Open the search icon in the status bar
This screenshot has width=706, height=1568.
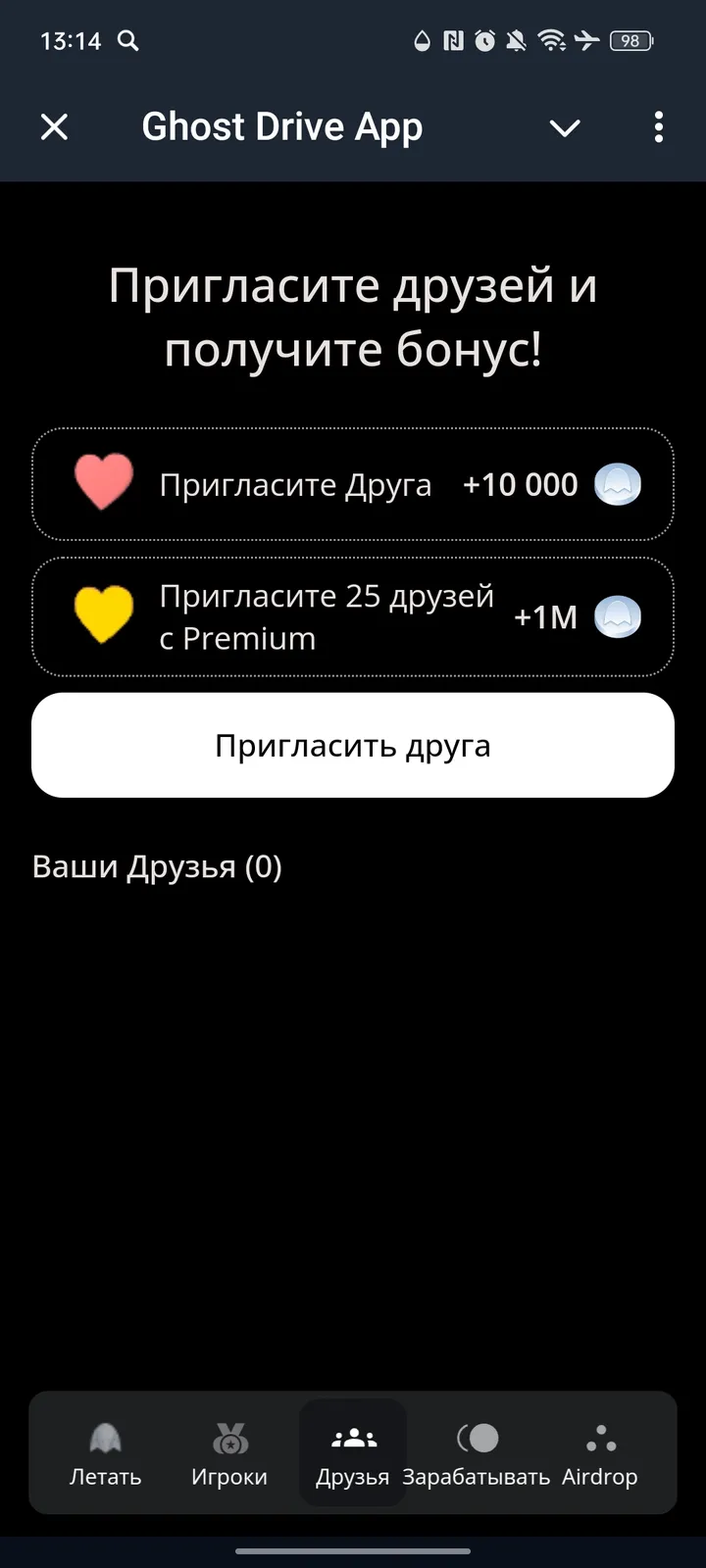(128, 41)
